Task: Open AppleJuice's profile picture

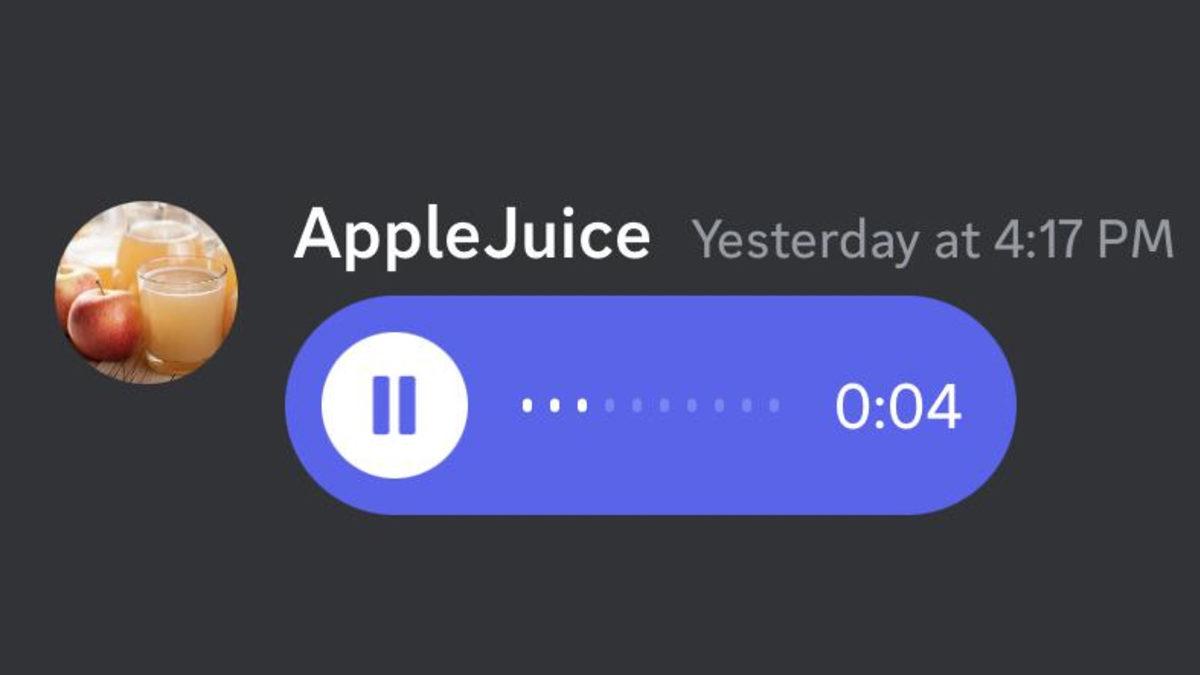Action: point(146,292)
